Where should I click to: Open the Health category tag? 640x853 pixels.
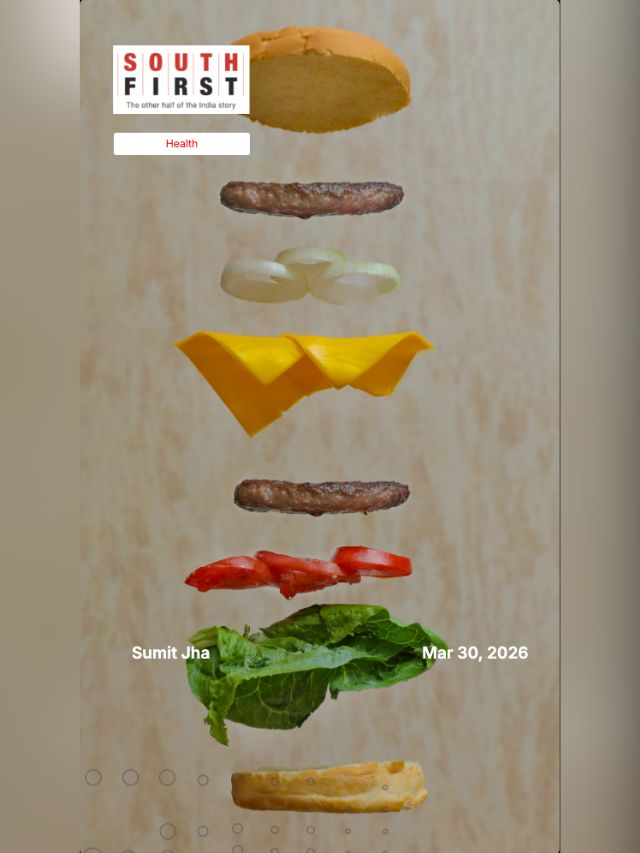click(x=181, y=144)
